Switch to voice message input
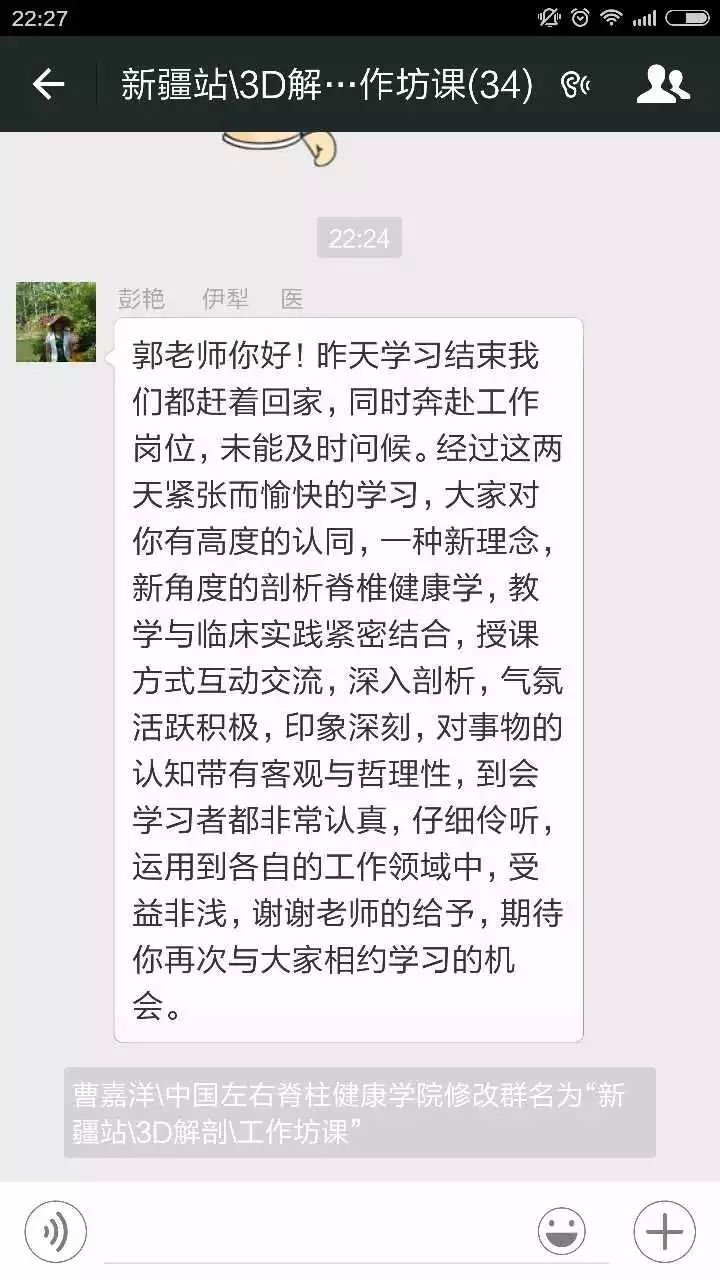Image resolution: width=720 pixels, height=1280 pixels. (x=56, y=1231)
